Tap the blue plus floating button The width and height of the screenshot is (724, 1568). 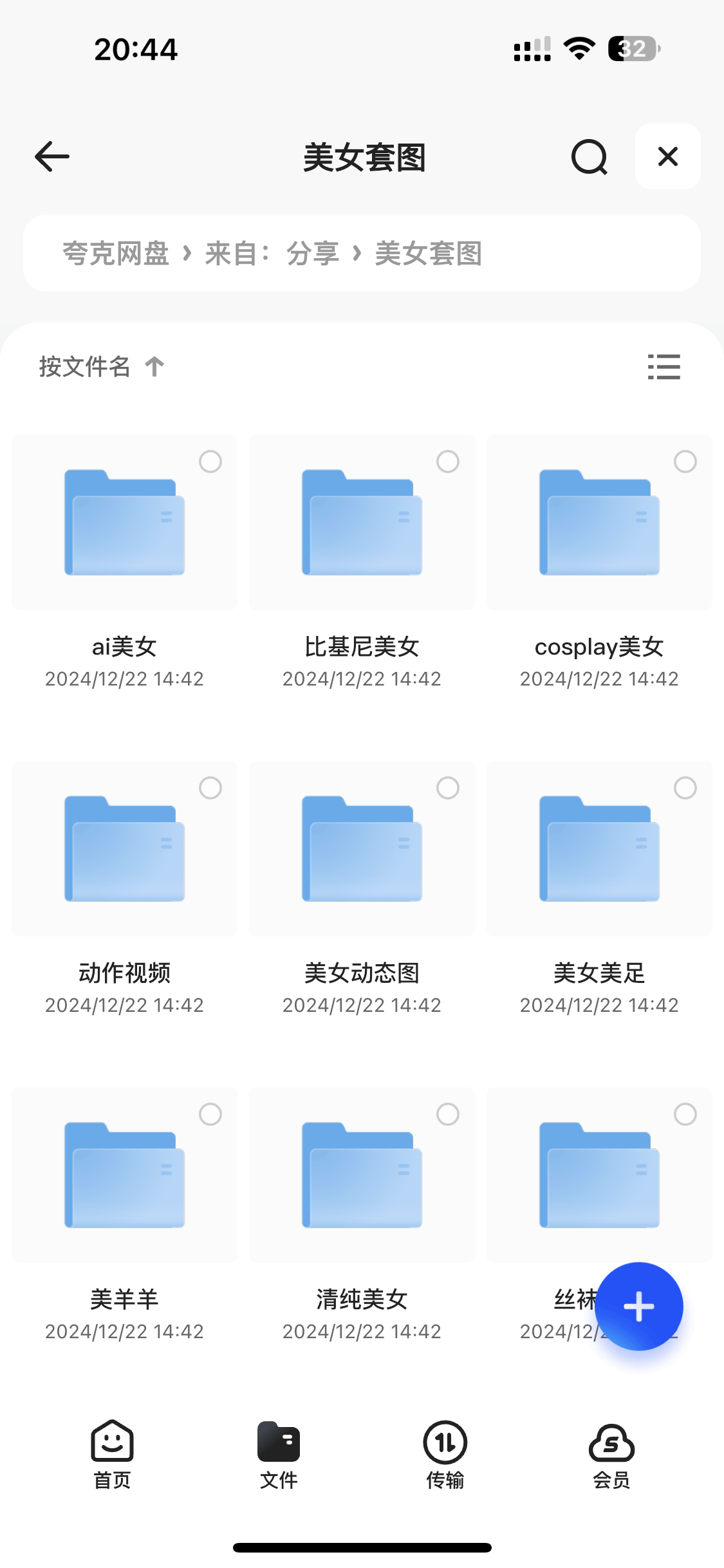[x=639, y=1305]
